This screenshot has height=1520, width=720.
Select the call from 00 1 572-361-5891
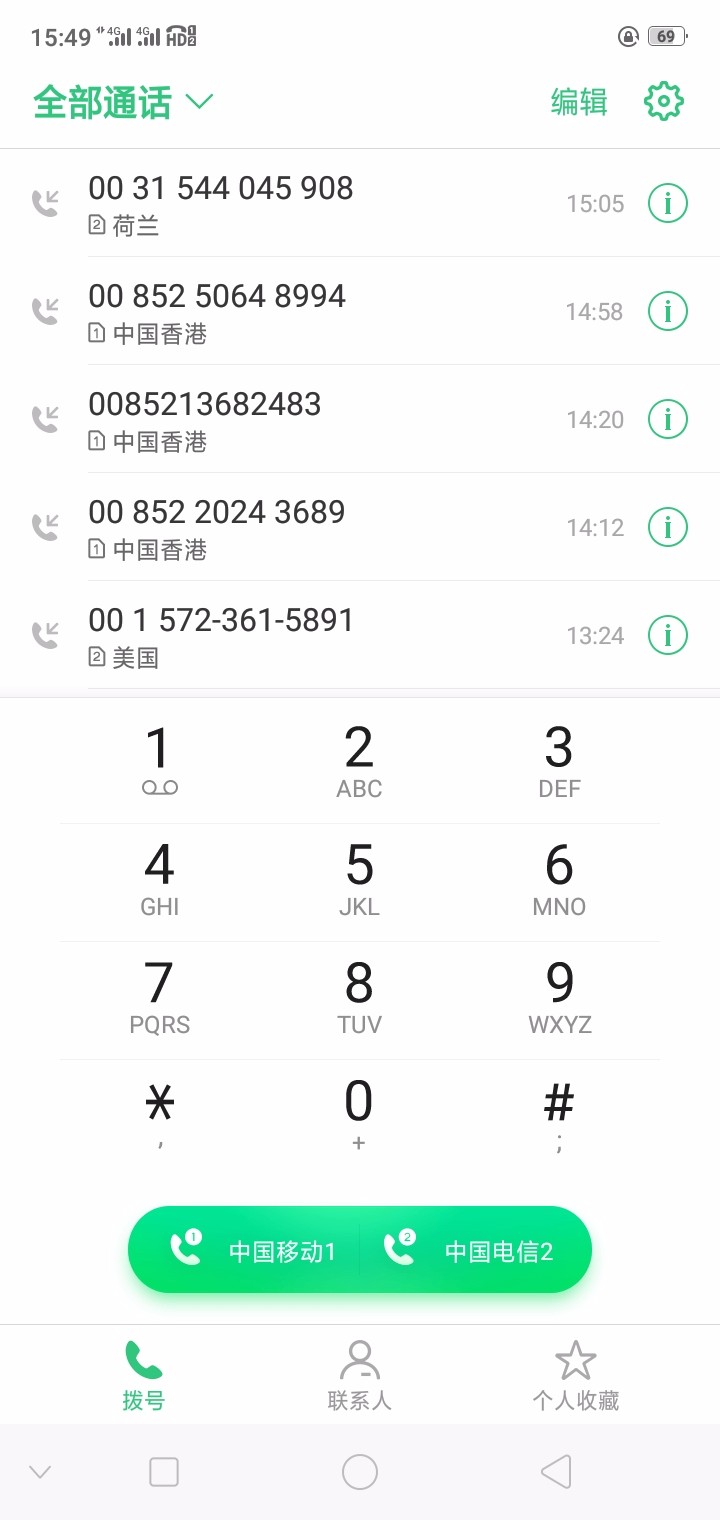click(x=300, y=635)
